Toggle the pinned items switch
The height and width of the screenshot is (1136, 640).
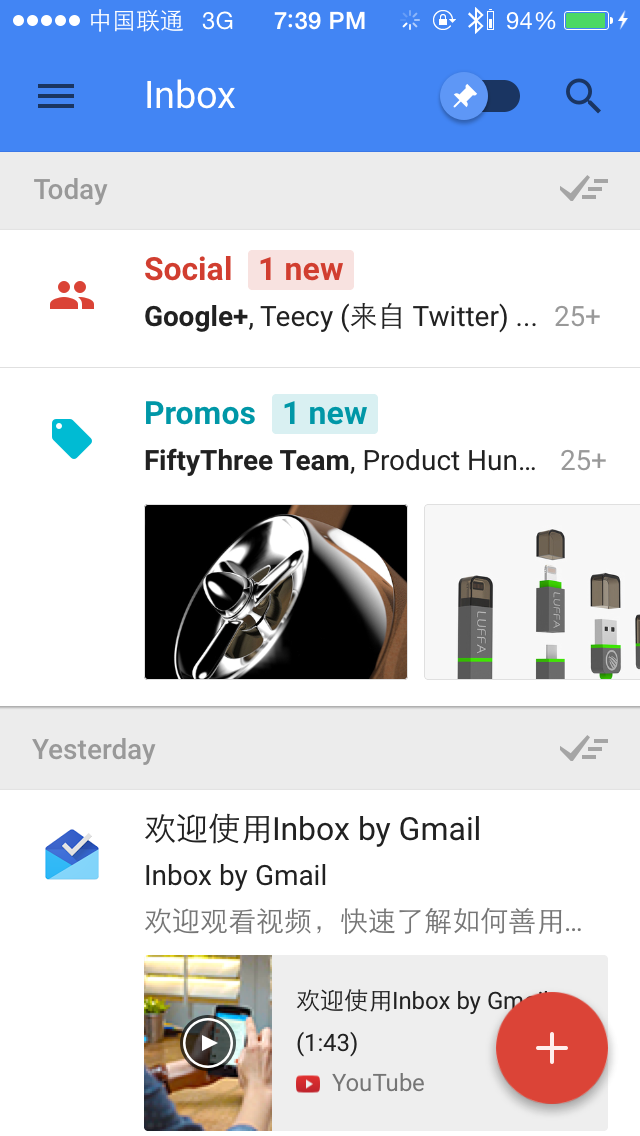tap(481, 96)
